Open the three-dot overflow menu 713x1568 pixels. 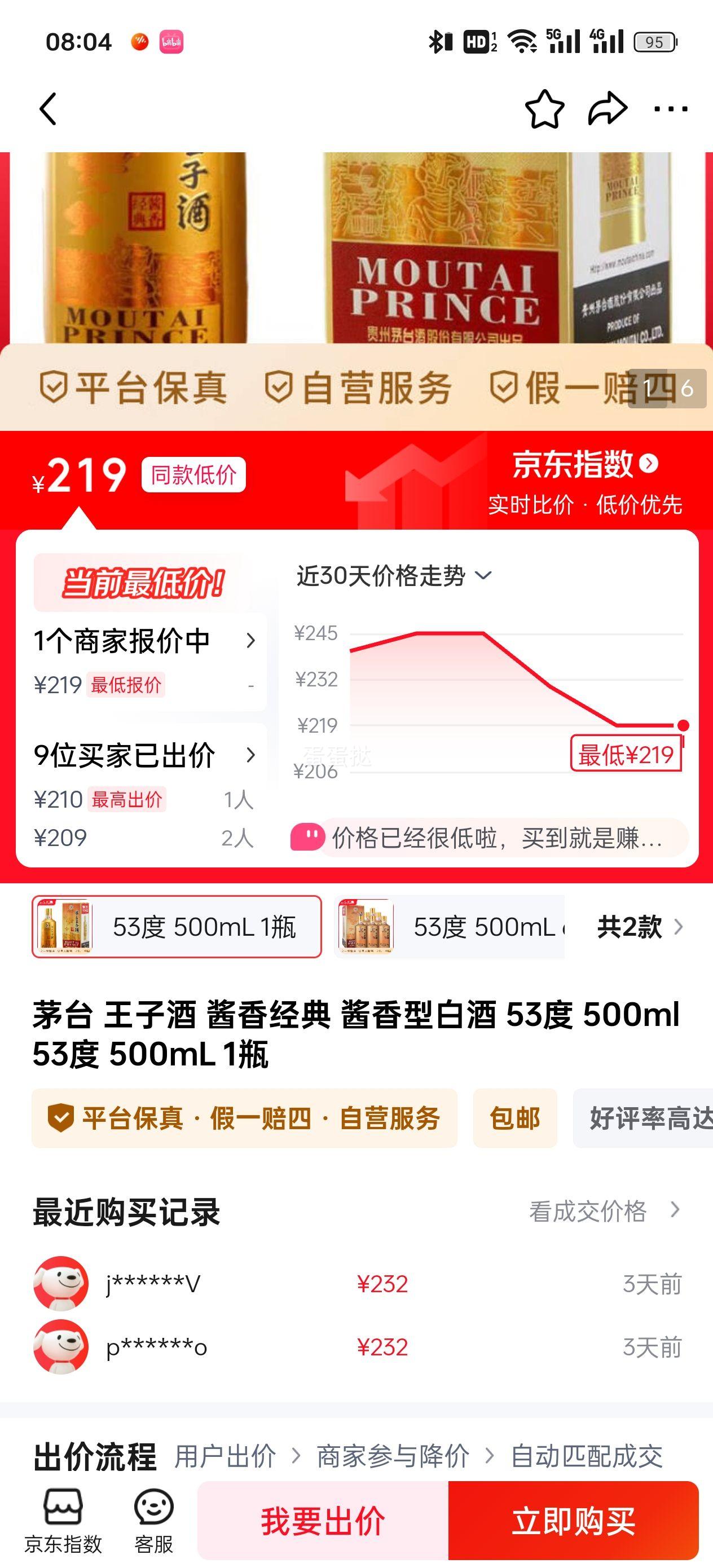670,109
